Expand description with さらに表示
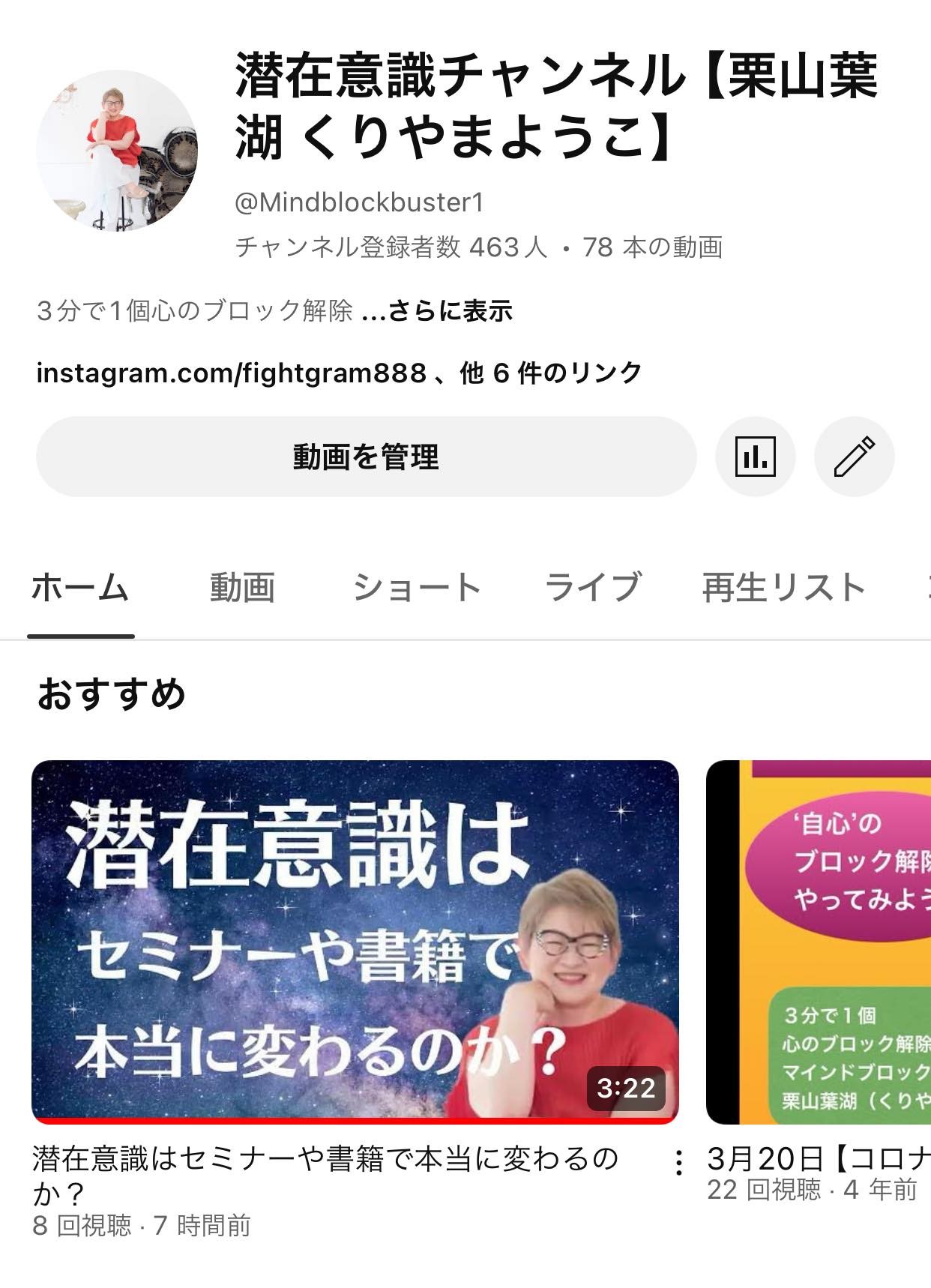Viewport: 931px width, 1288px height. click(x=450, y=311)
